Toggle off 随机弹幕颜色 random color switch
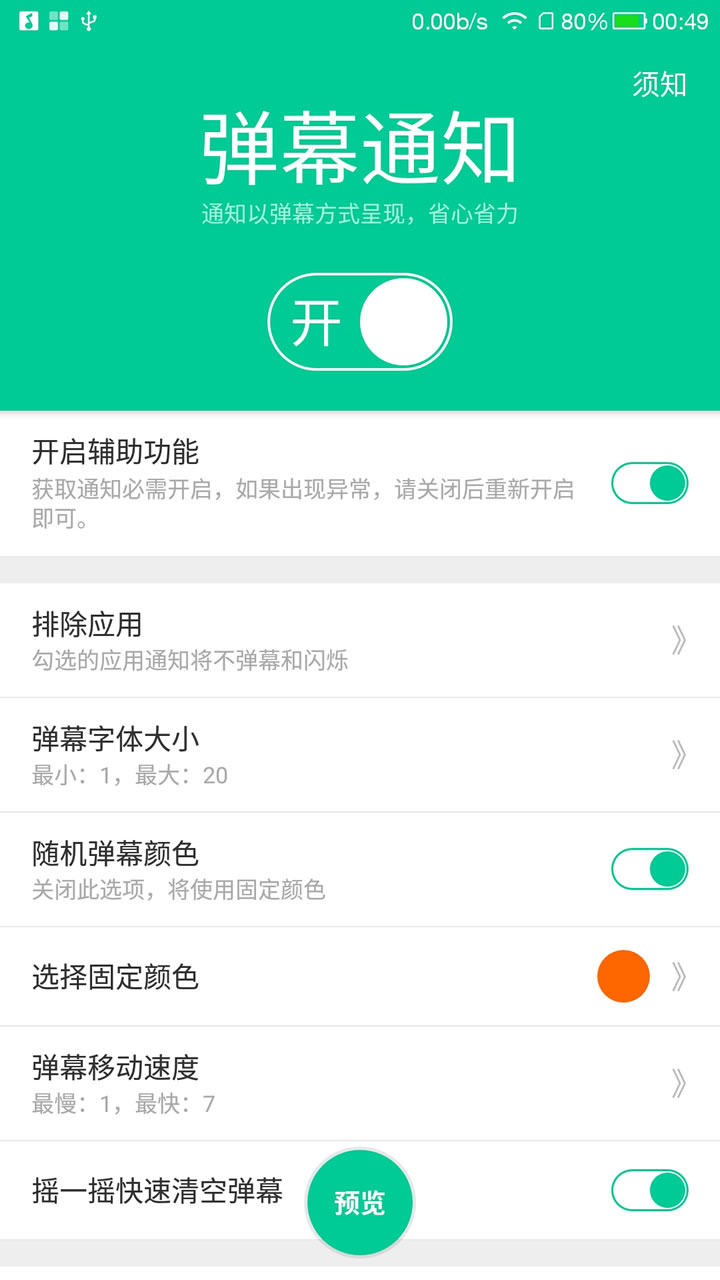The width and height of the screenshot is (720, 1280). pos(649,869)
